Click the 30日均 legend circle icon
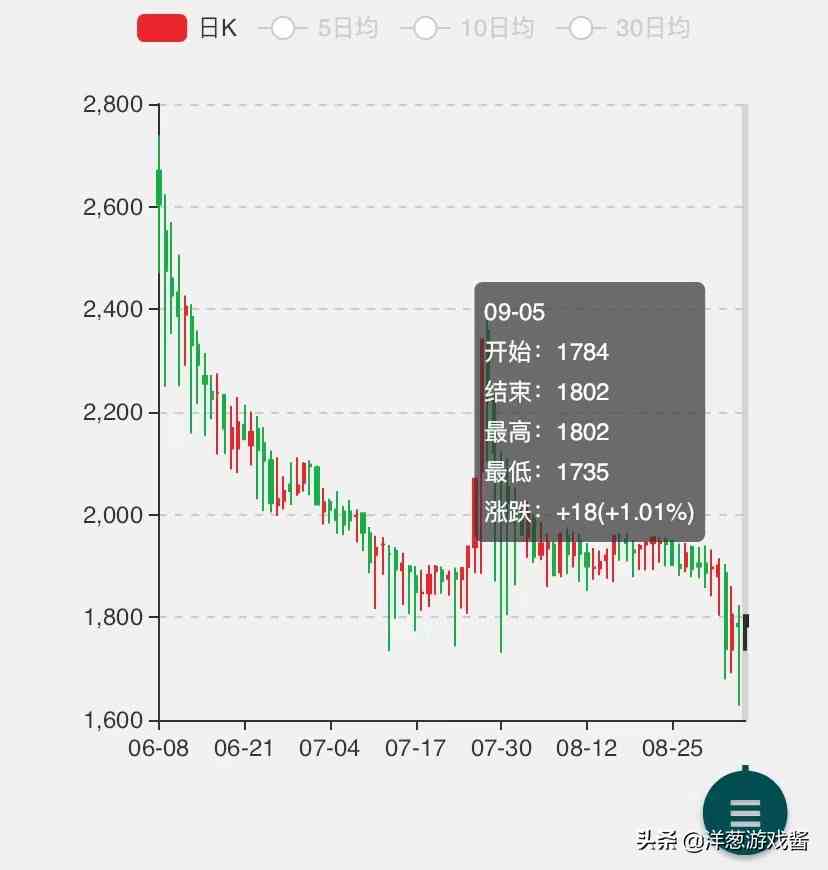The image size is (828, 870). coord(580,28)
